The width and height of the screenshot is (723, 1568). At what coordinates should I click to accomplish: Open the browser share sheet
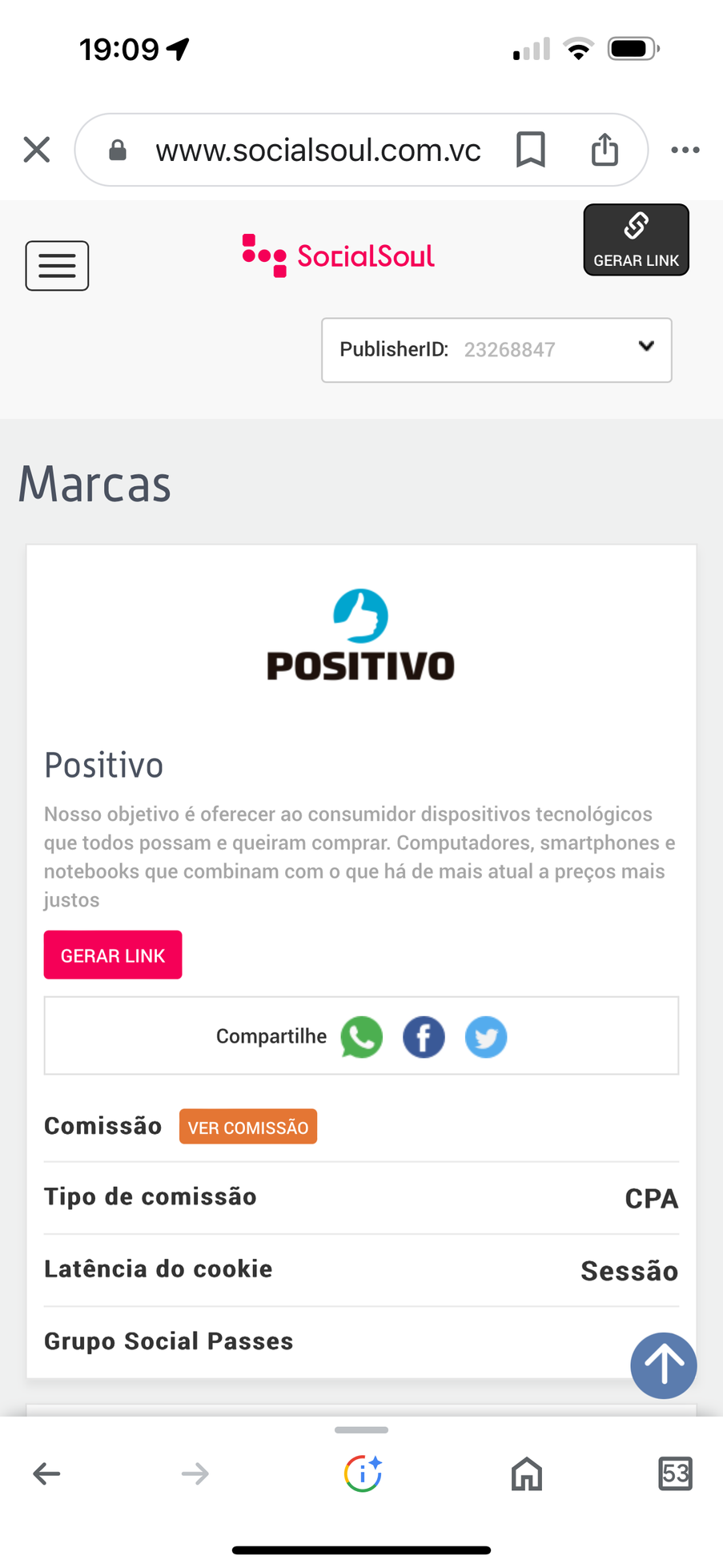605,150
